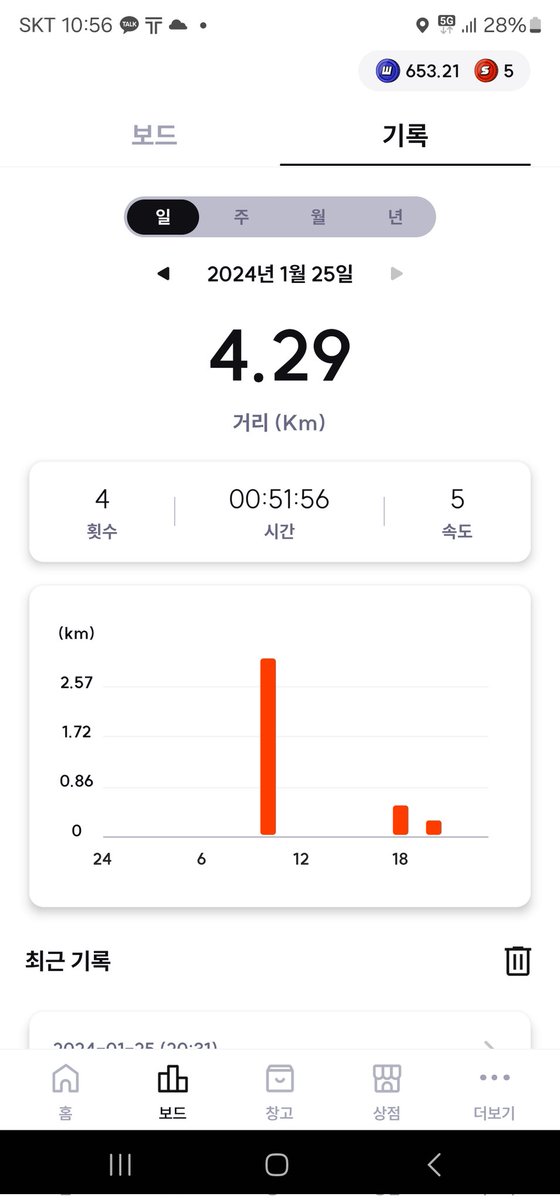
Task: Go to previous day with left arrow
Action: (163, 273)
